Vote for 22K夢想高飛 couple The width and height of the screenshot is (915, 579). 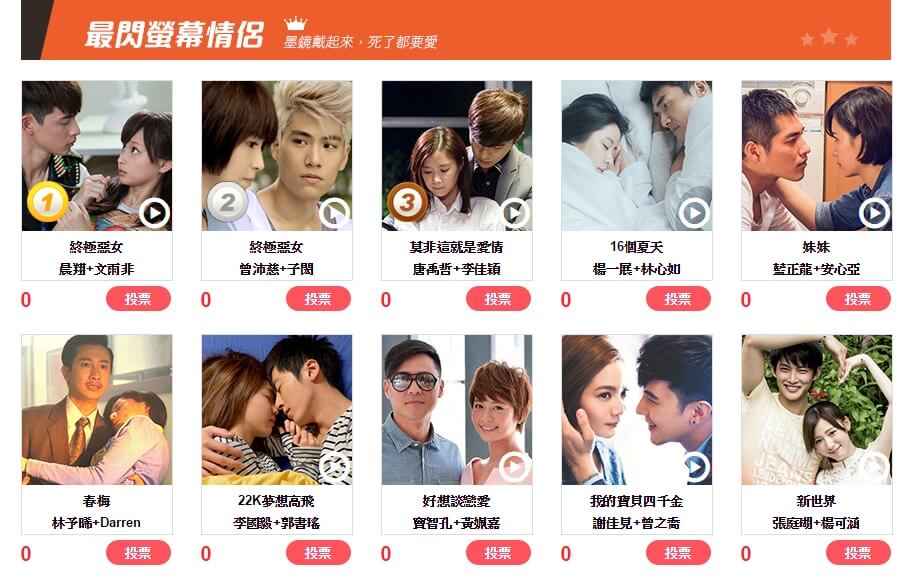pyautogui.click(x=318, y=553)
